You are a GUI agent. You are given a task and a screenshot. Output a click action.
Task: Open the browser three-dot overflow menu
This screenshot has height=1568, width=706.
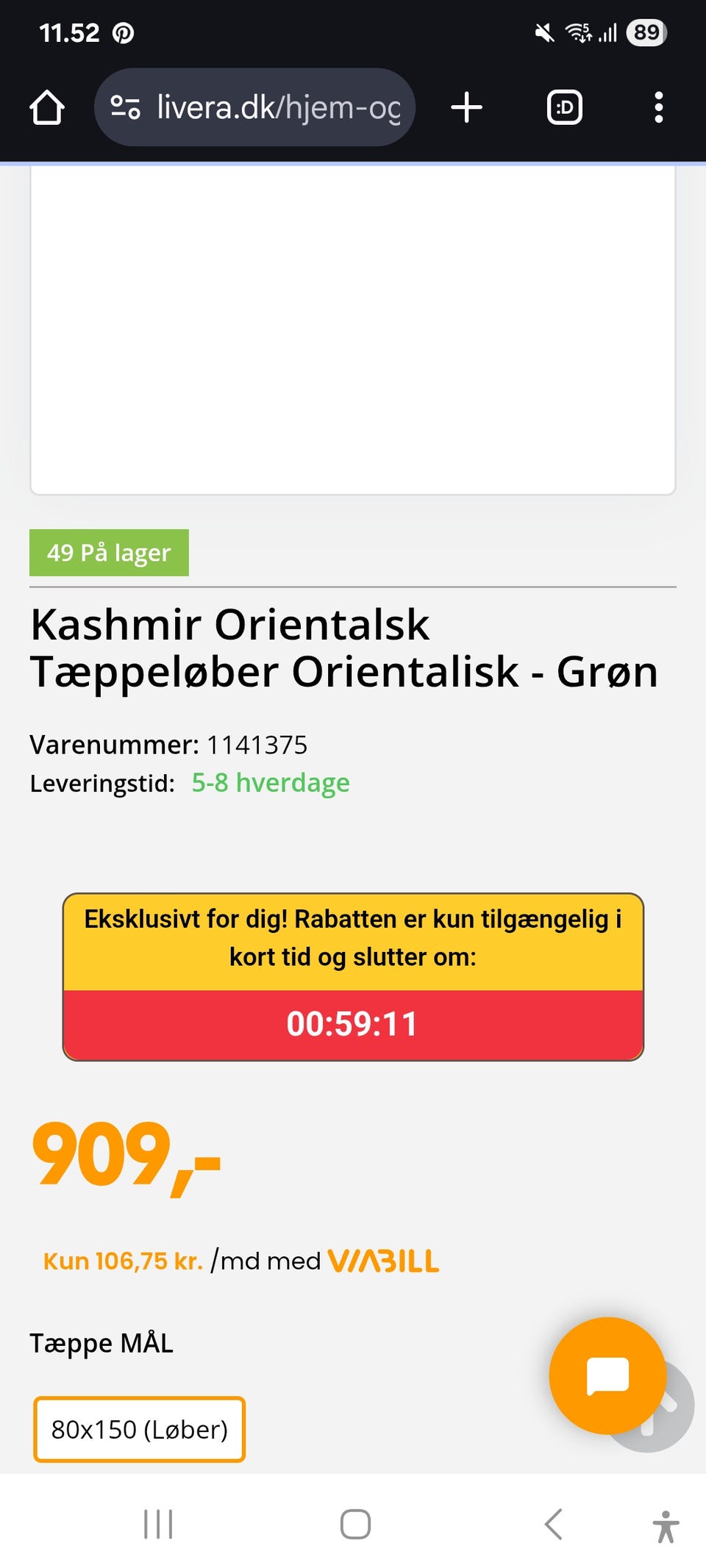[x=657, y=107]
